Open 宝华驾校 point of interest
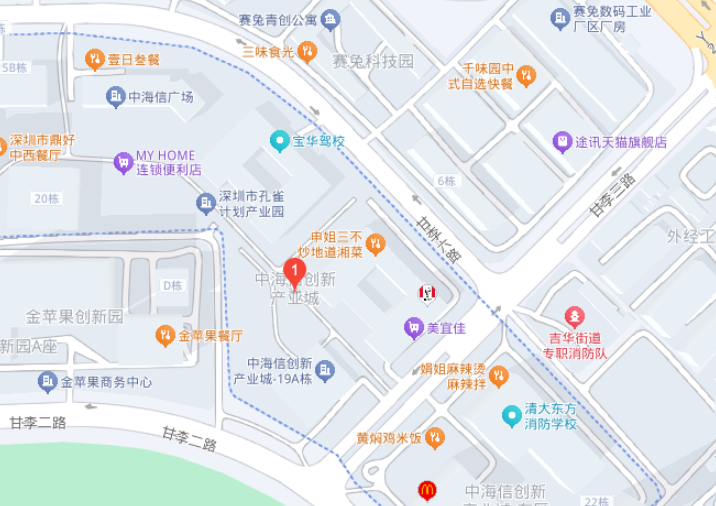Image resolution: width=716 pixels, height=506 pixels. (279, 141)
